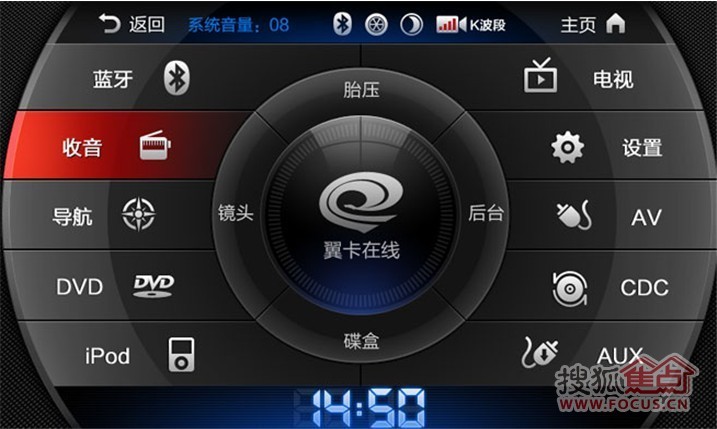Open the 后台 background section
This screenshot has width=717, height=429.
pyautogui.click(x=486, y=214)
